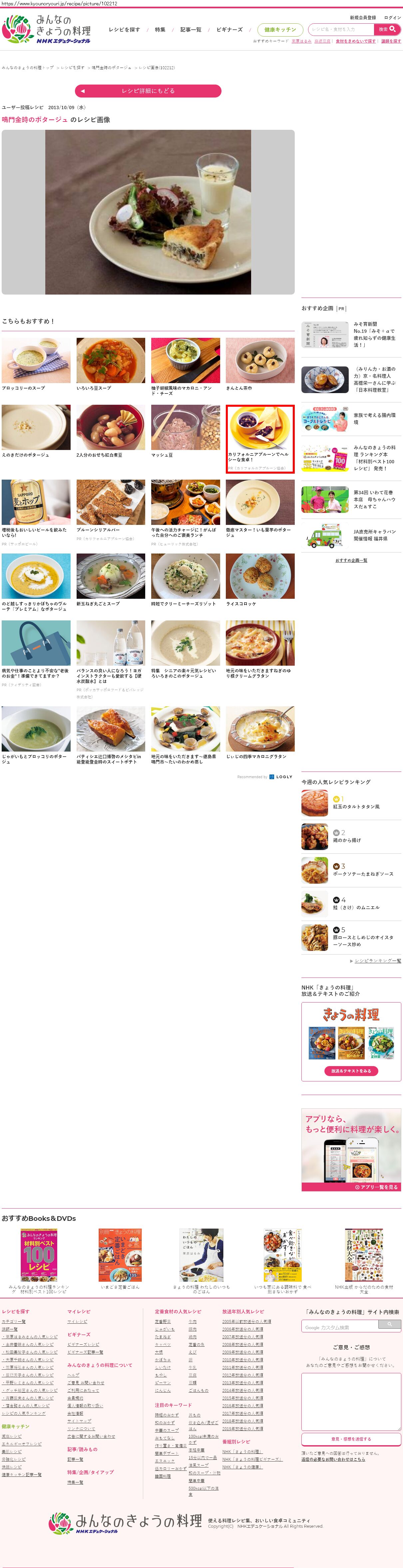Viewport: 403px width, 1568px height.
Task: Open the レシピを探す menu in the header
Action: pos(124,30)
